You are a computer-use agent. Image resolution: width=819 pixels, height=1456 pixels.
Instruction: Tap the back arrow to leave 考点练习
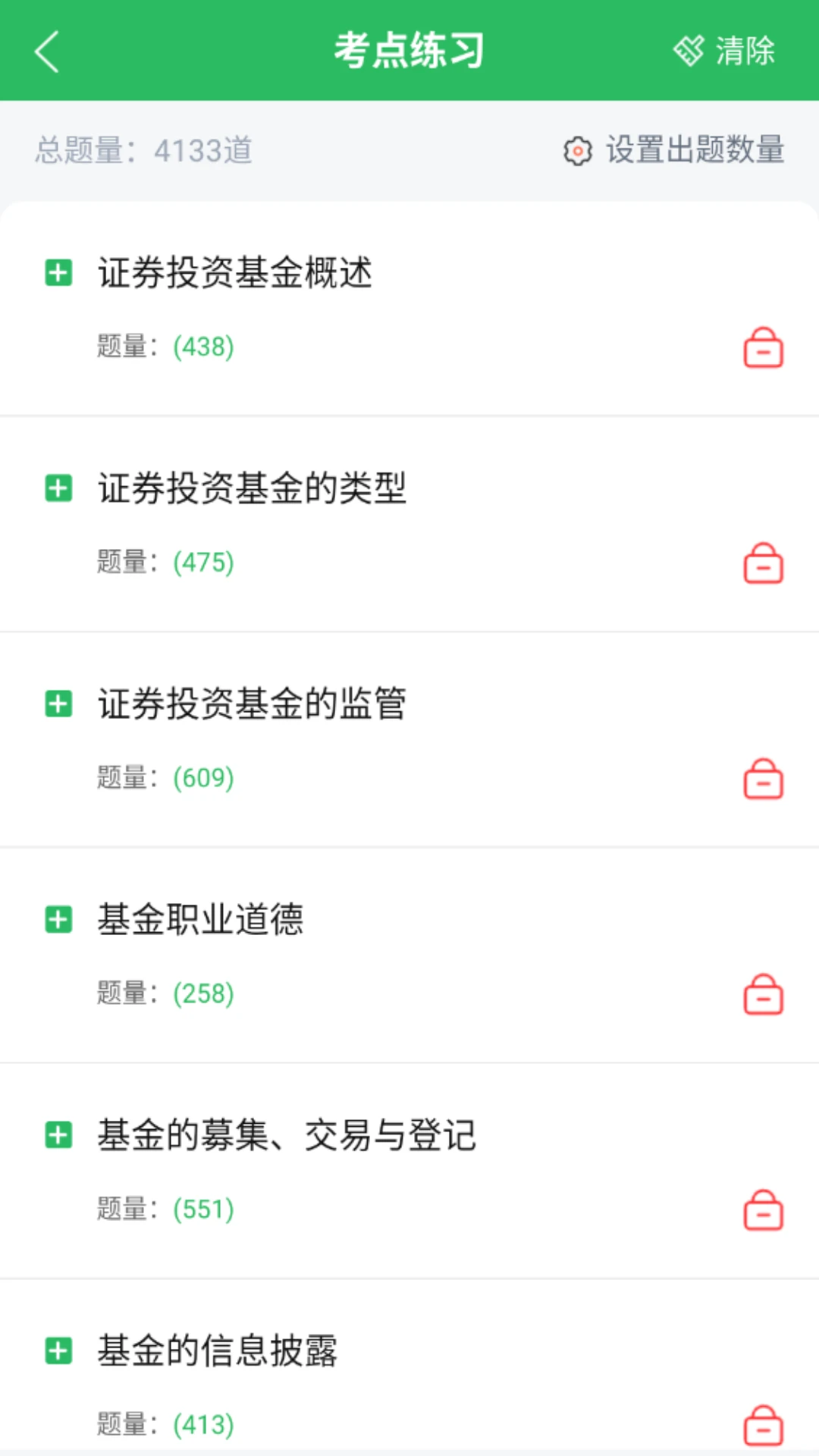[47, 50]
